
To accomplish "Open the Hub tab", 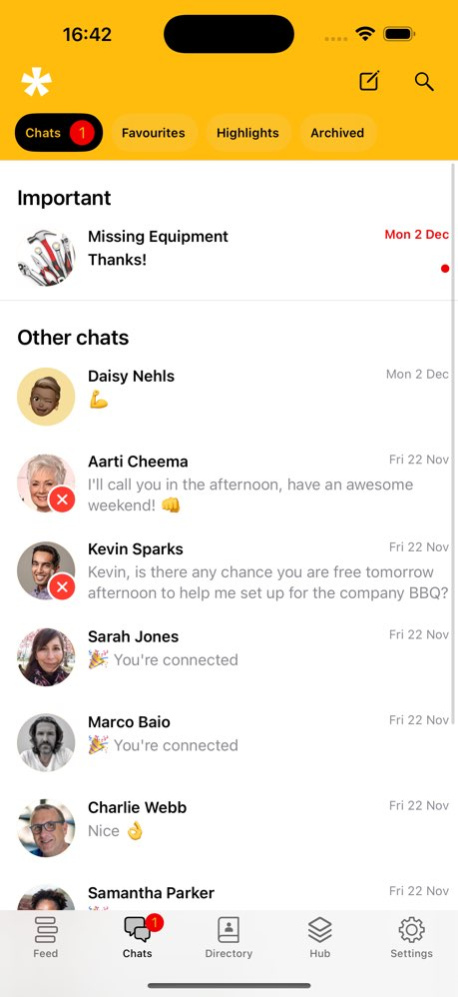I will 320,937.
